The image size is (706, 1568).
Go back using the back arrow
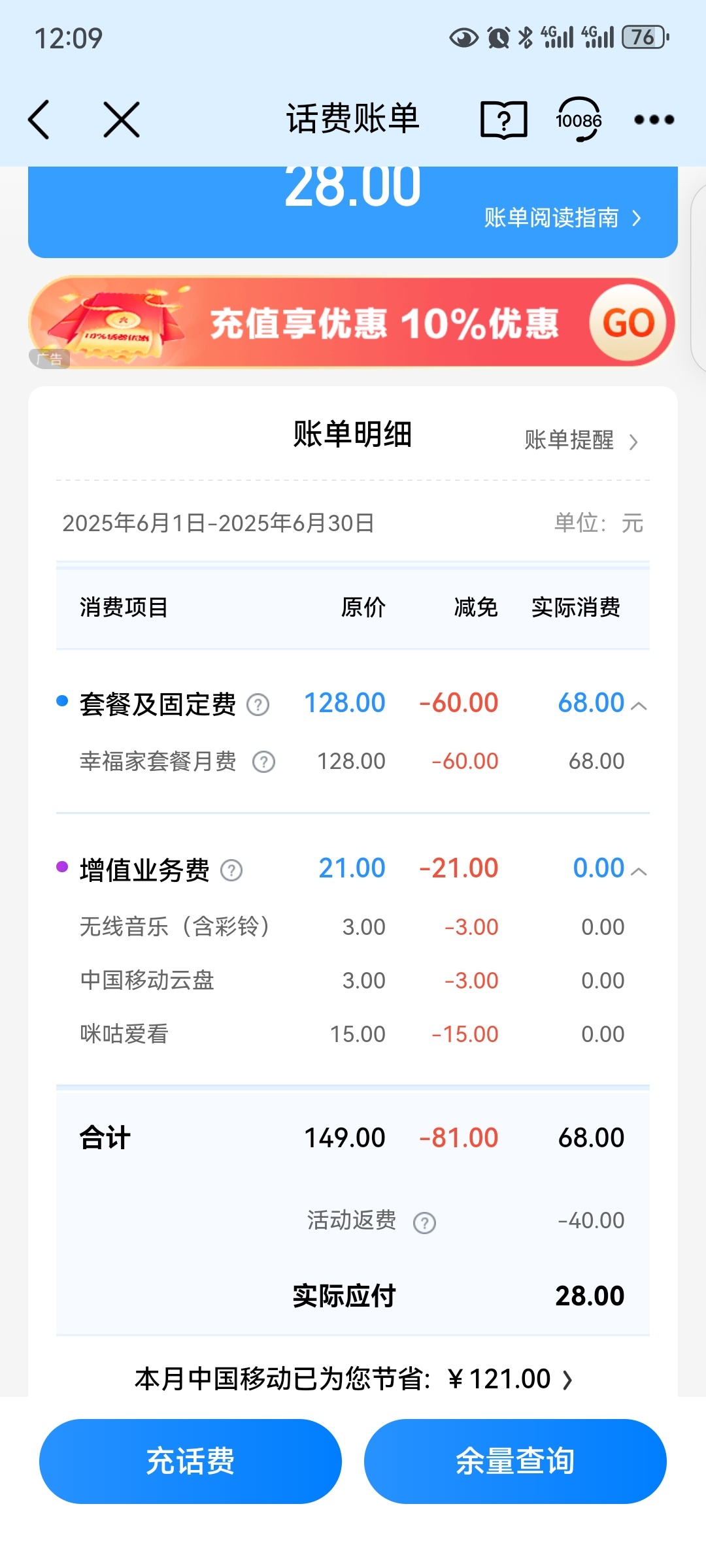39,120
